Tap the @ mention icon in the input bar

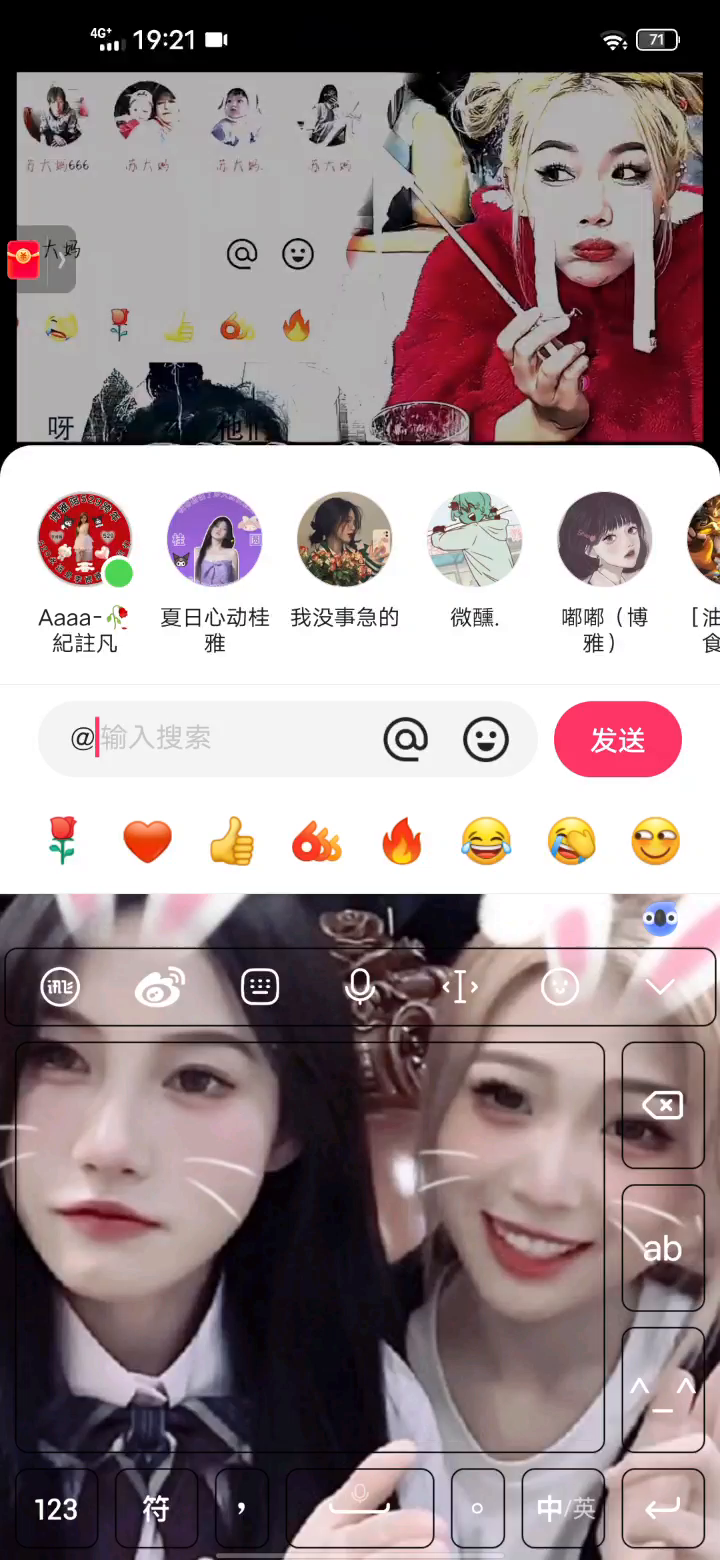[x=405, y=740]
